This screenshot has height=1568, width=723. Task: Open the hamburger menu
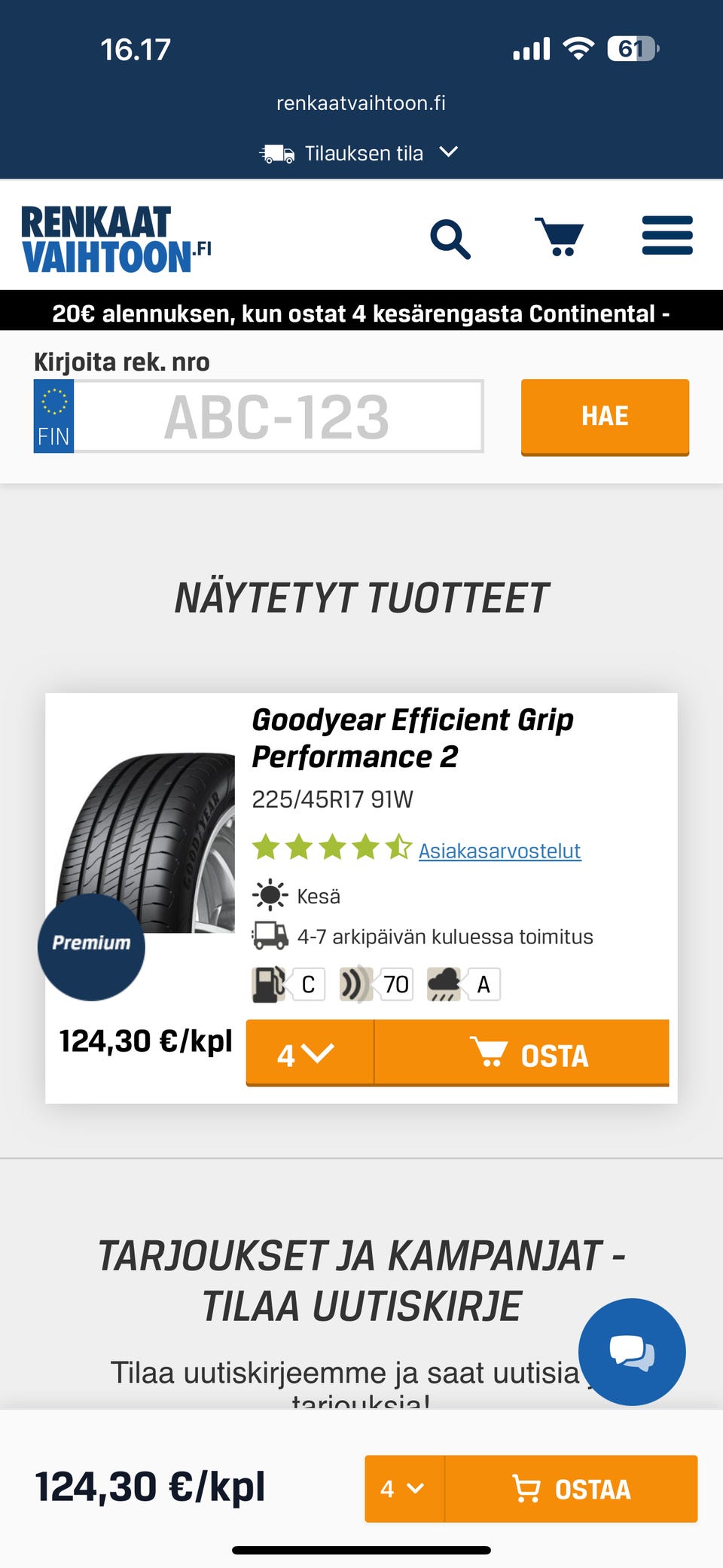click(x=667, y=236)
